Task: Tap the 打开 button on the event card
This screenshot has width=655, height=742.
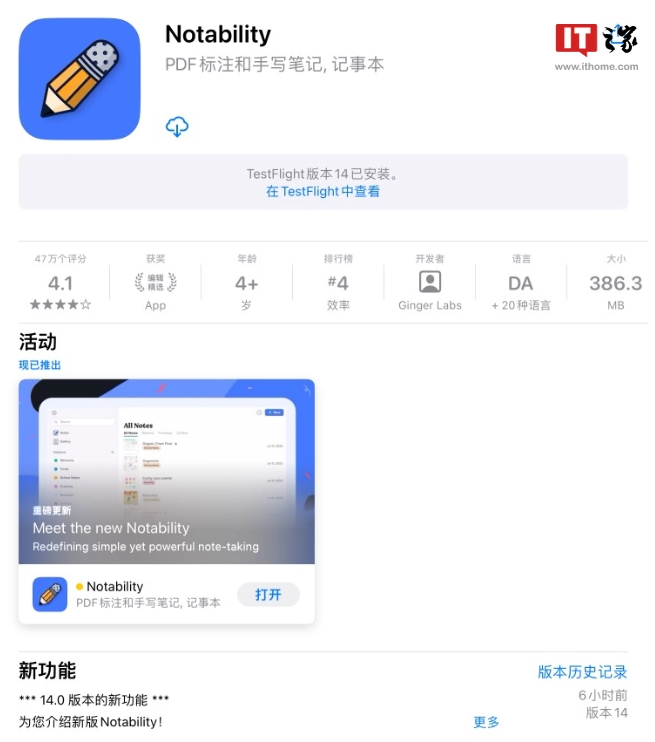Action: click(268, 595)
